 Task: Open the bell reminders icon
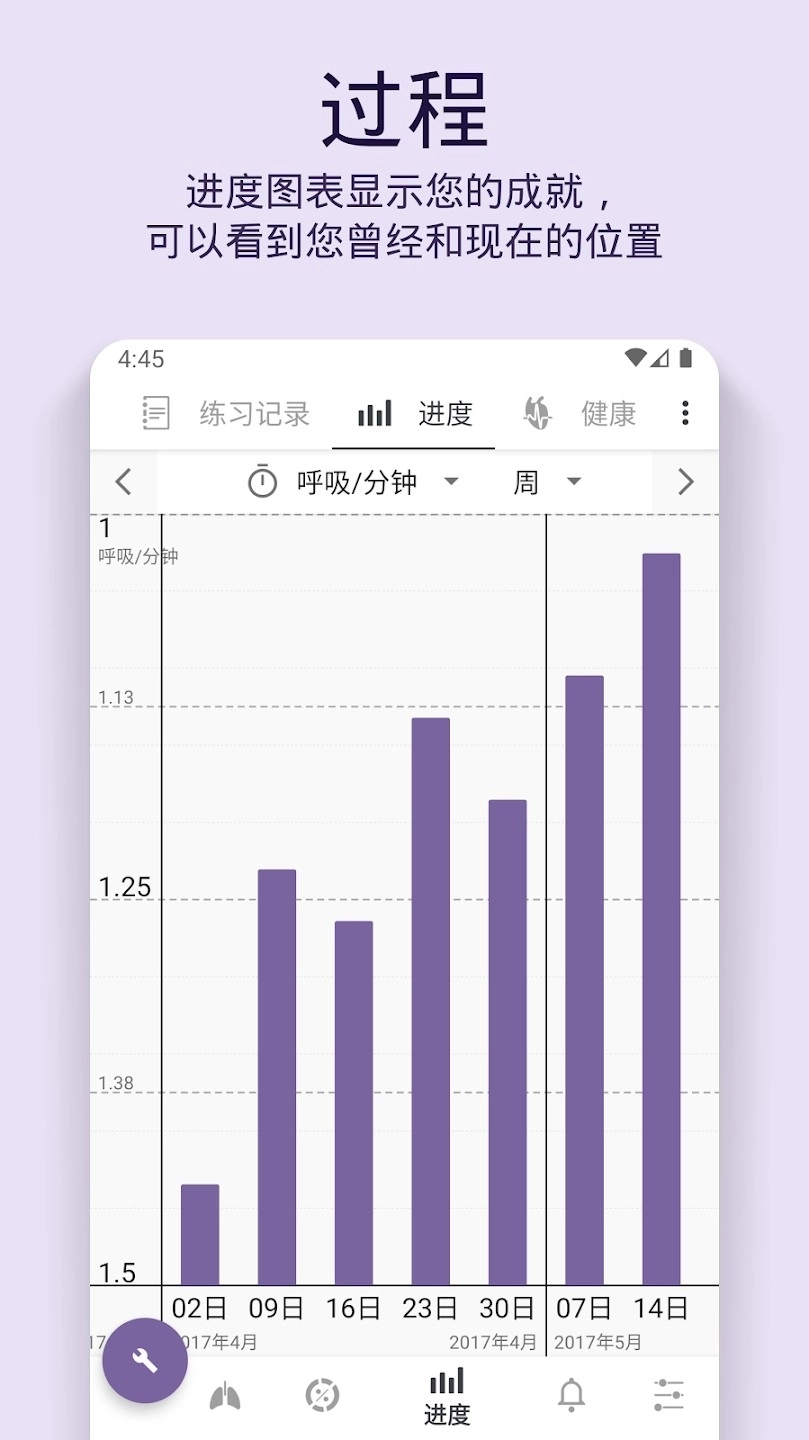(570, 1395)
